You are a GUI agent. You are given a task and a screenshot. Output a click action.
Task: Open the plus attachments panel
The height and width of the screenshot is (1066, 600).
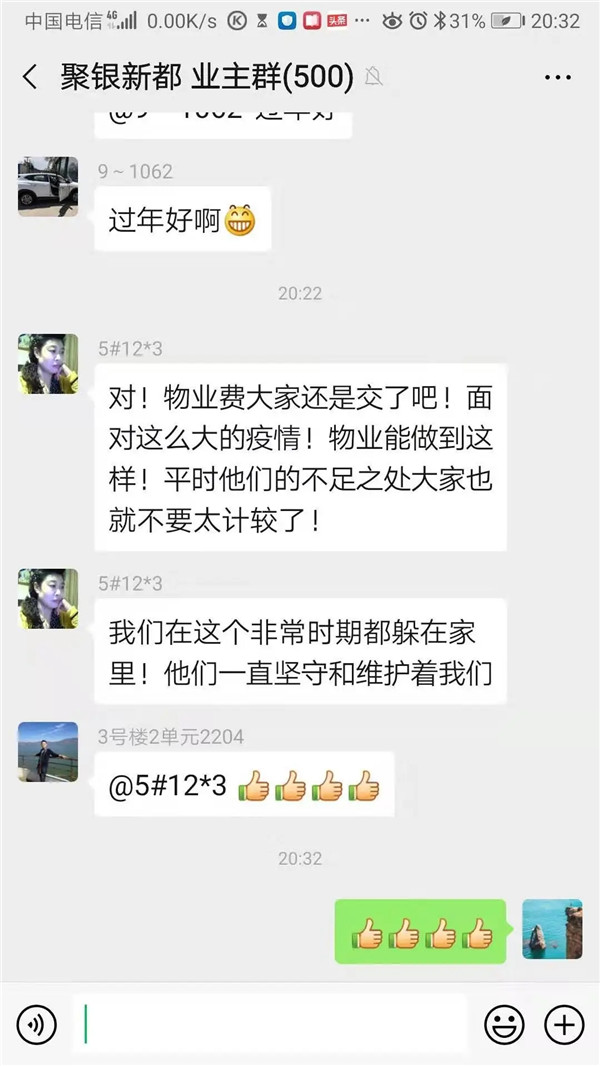[564, 1024]
